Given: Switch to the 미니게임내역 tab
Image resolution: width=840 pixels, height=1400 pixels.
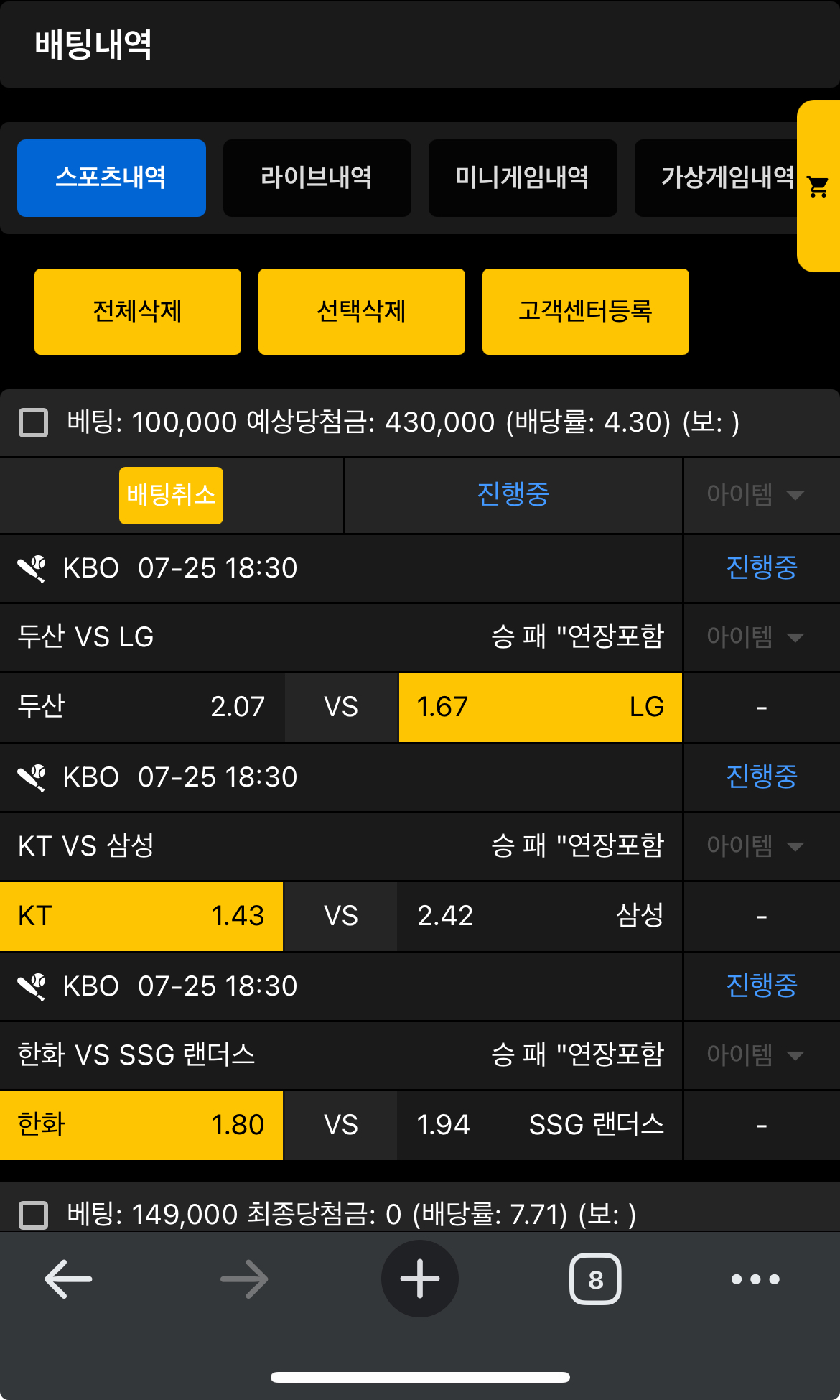Looking at the screenshot, I should [x=523, y=178].
